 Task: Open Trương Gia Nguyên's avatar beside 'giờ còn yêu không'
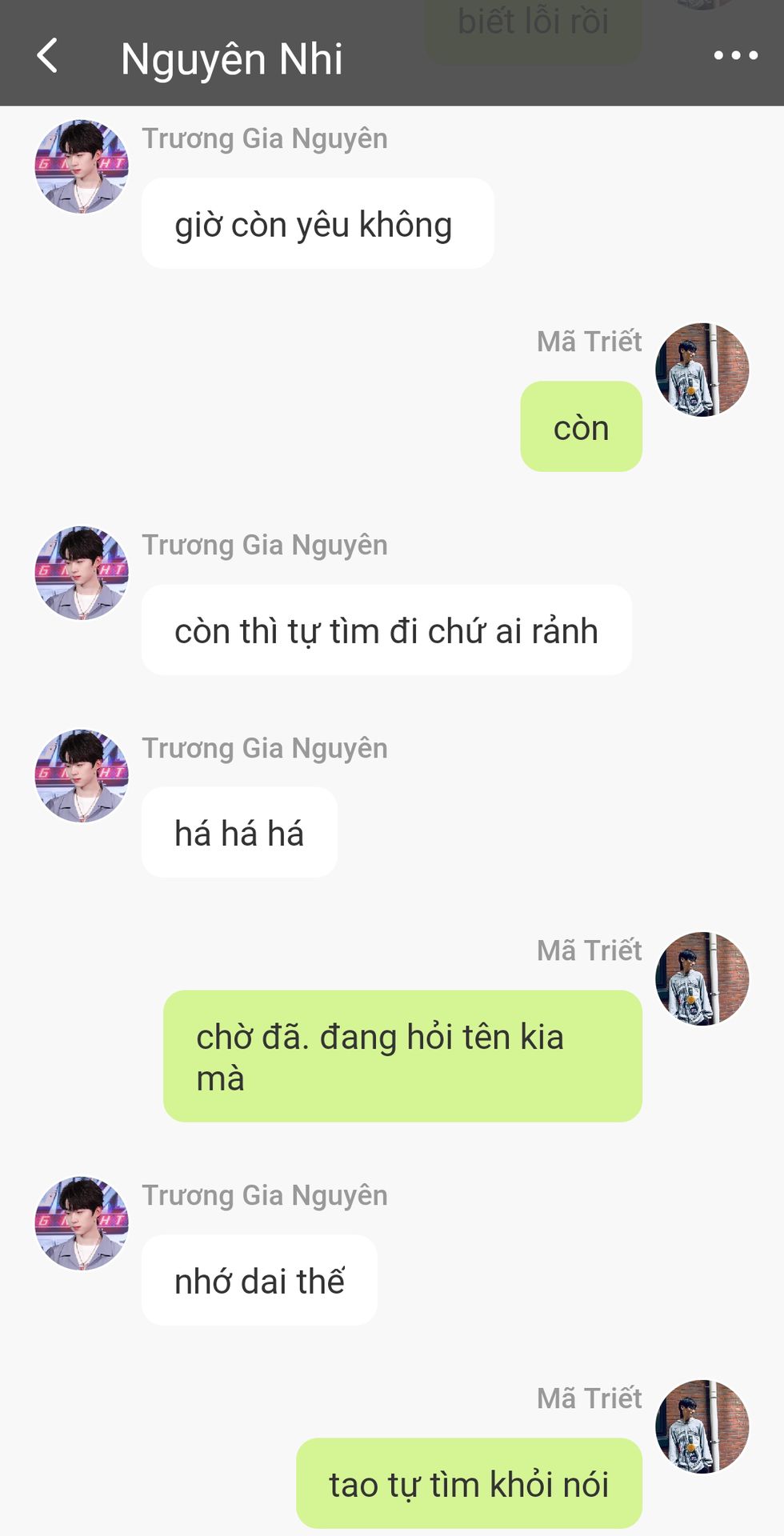coord(82,167)
